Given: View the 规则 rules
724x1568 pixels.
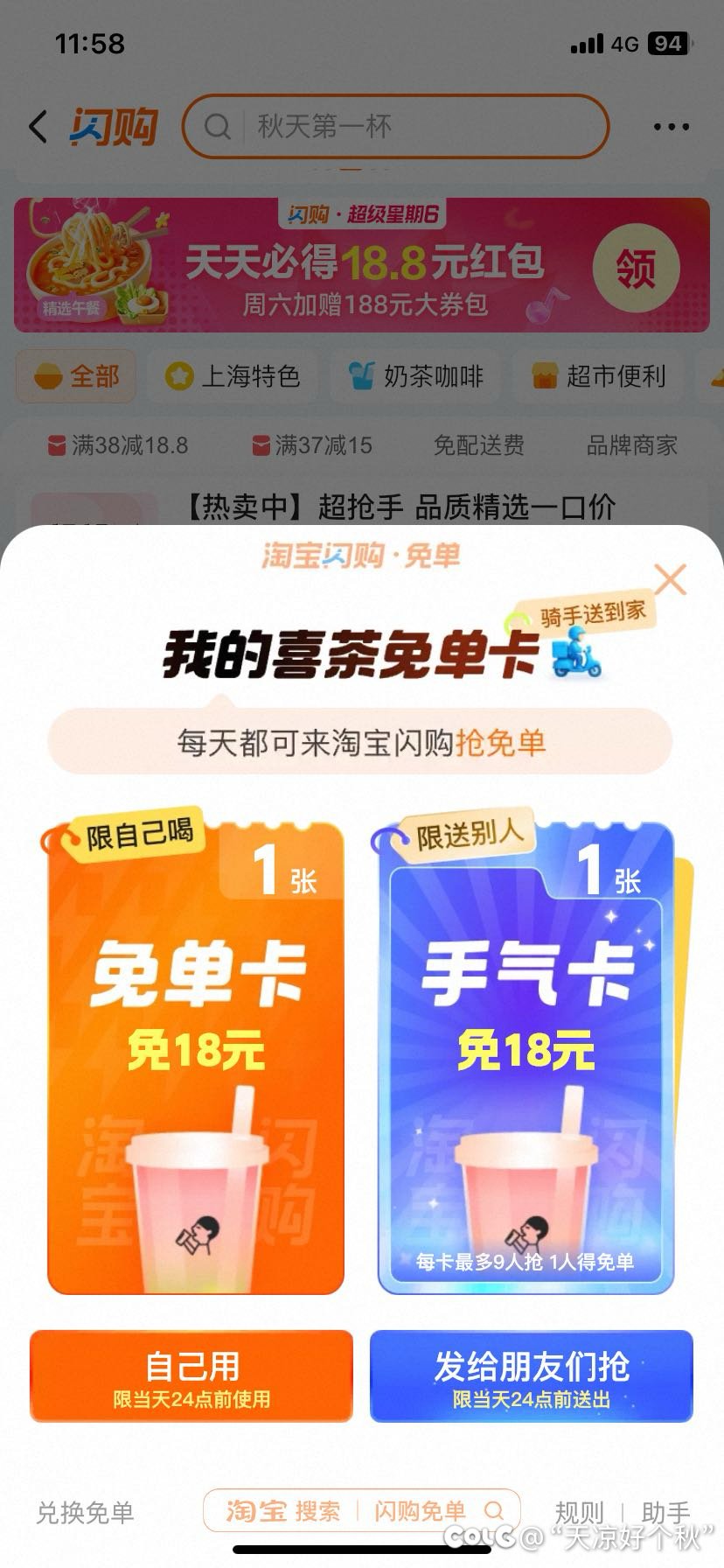Looking at the screenshot, I should (579, 1512).
